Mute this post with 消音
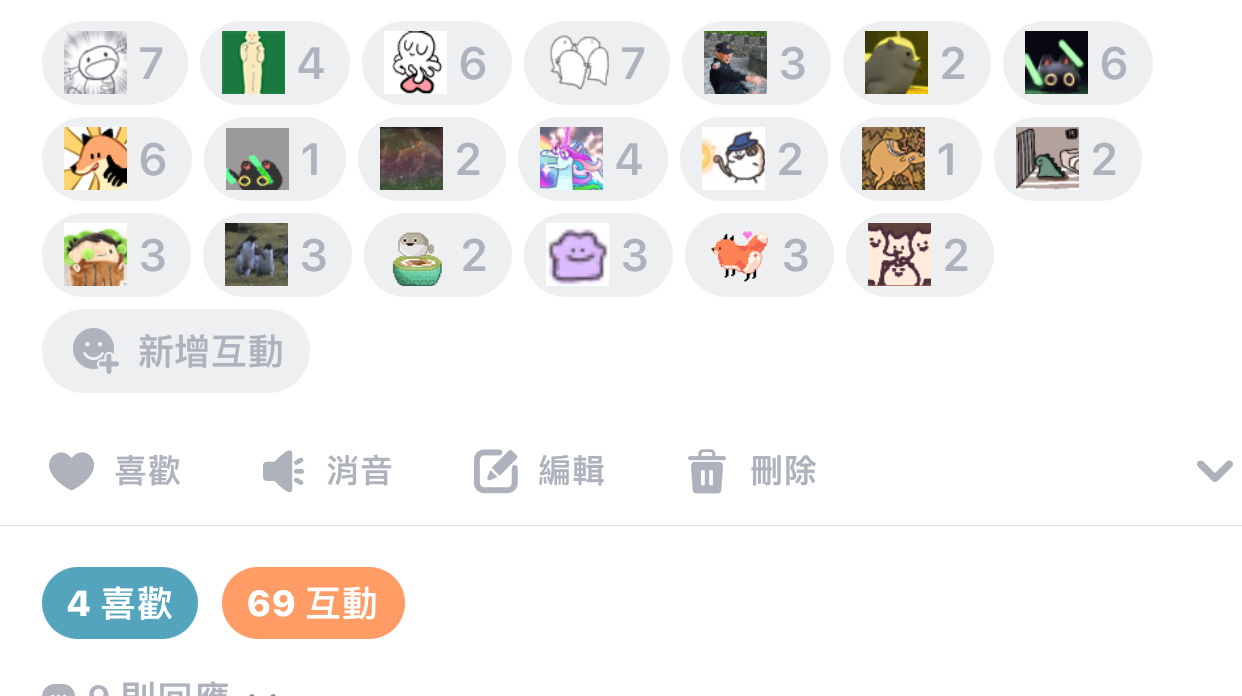 click(327, 470)
